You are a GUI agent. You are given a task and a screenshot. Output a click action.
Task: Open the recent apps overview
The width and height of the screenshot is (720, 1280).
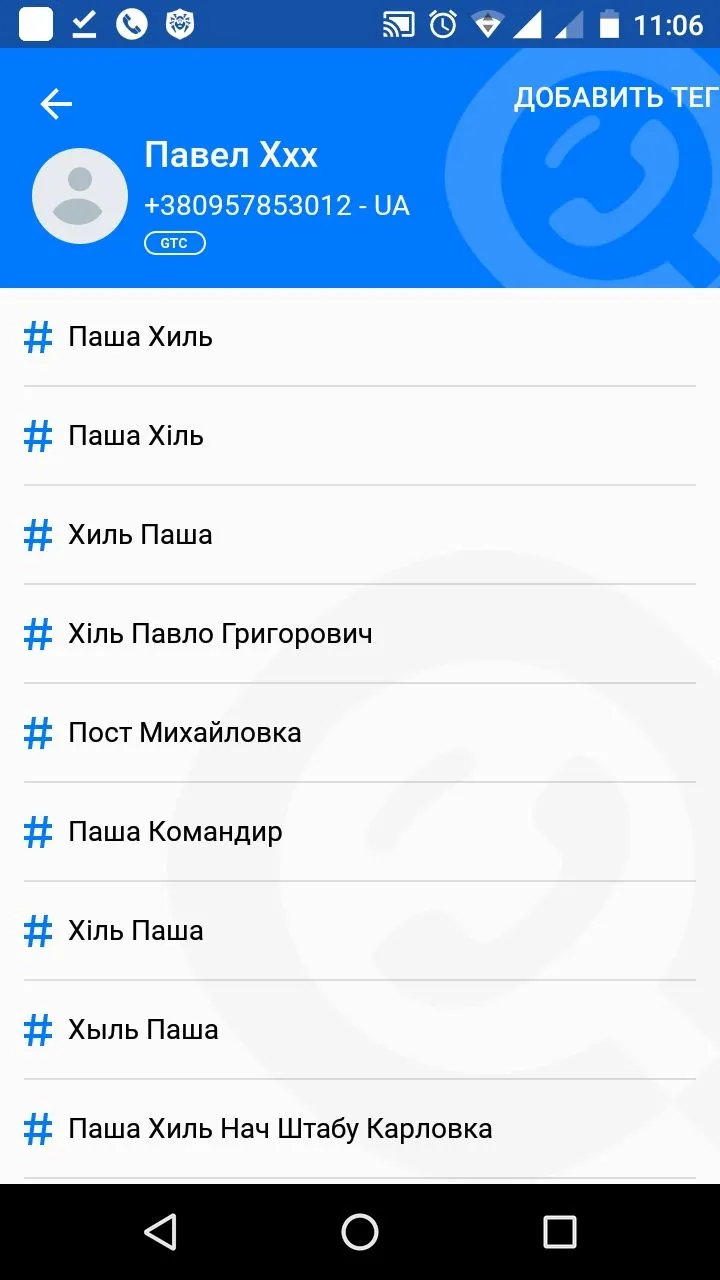click(x=559, y=1232)
